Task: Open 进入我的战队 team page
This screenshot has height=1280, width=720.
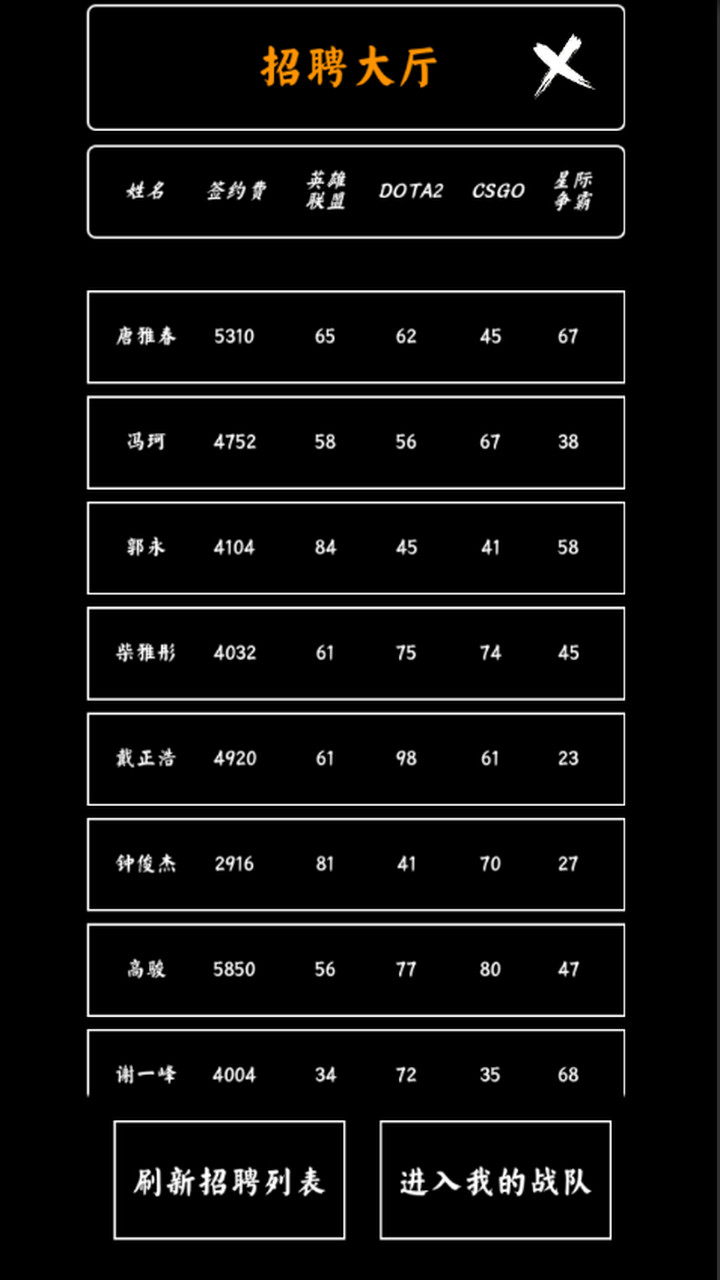Action: [495, 1180]
